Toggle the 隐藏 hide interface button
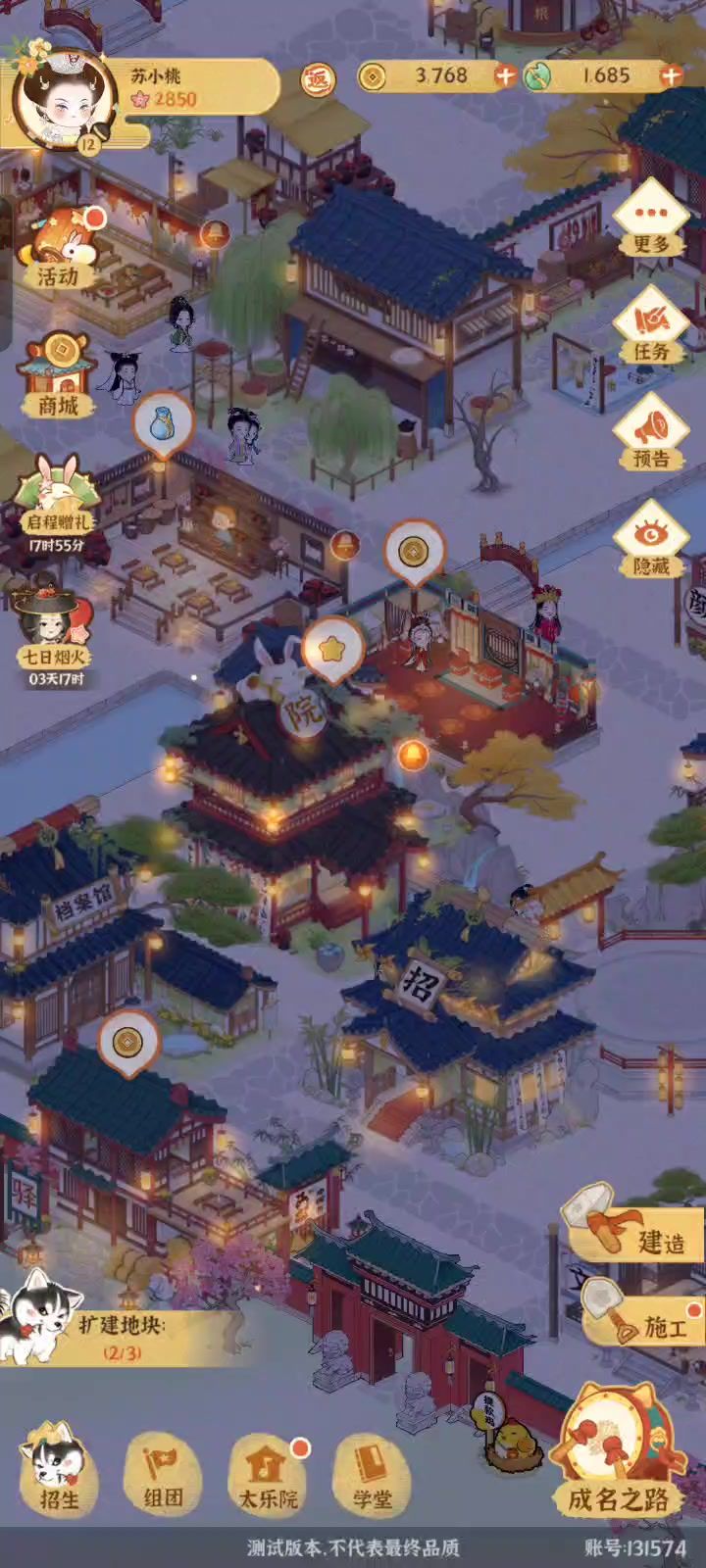706x1568 pixels. click(650, 544)
